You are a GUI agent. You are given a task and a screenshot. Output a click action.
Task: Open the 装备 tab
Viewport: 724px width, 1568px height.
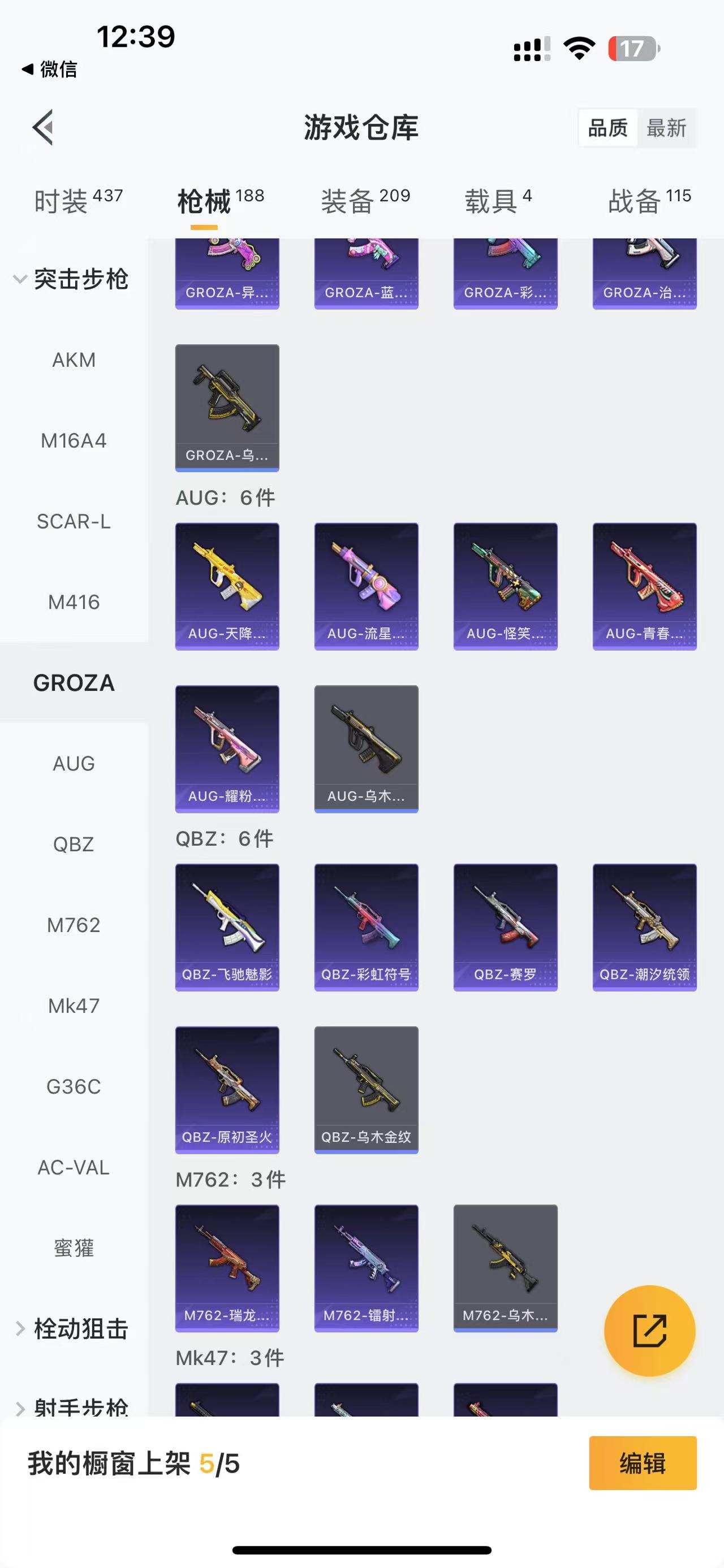[x=365, y=201]
